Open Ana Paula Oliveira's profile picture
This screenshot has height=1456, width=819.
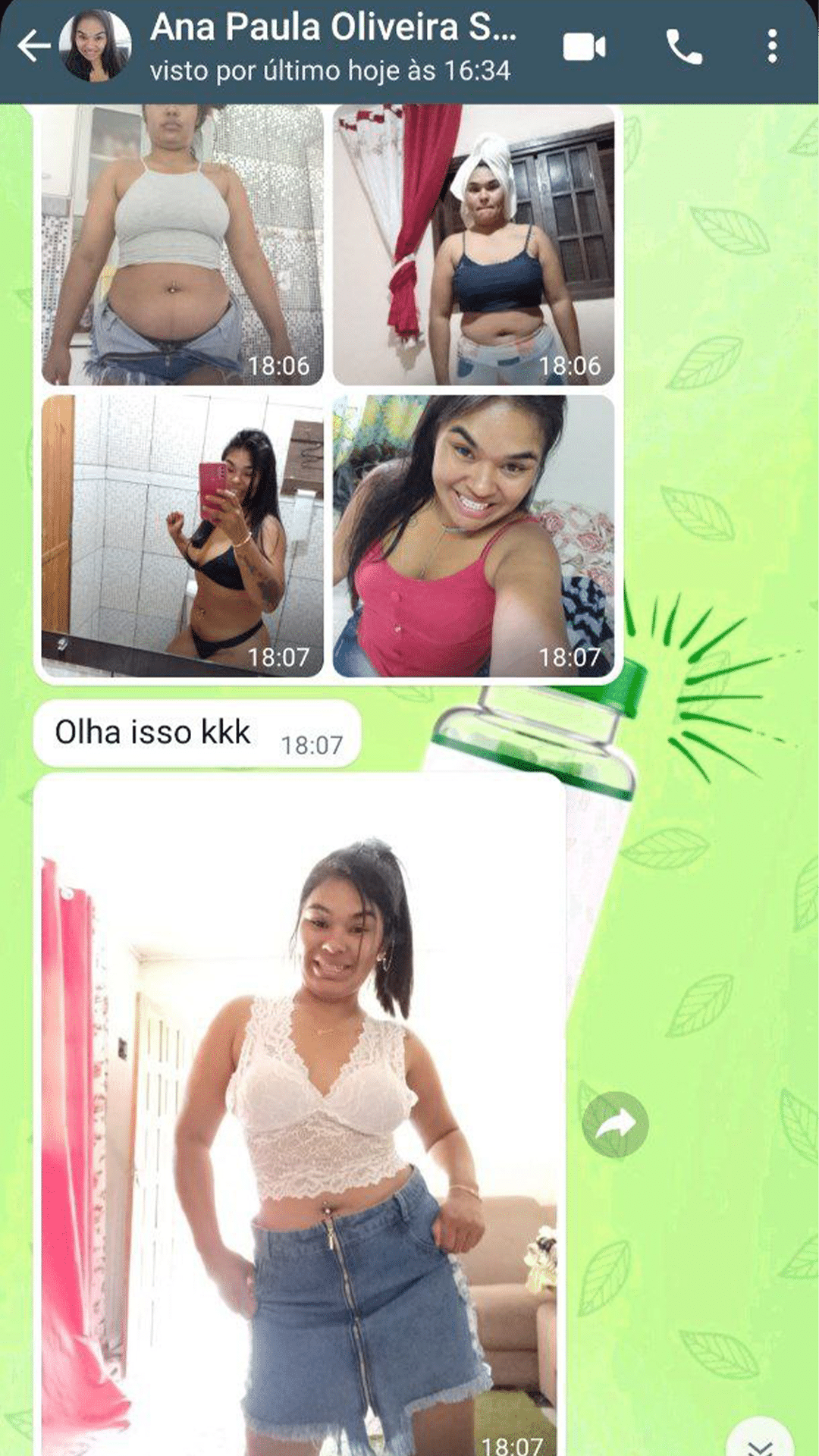(95, 47)
